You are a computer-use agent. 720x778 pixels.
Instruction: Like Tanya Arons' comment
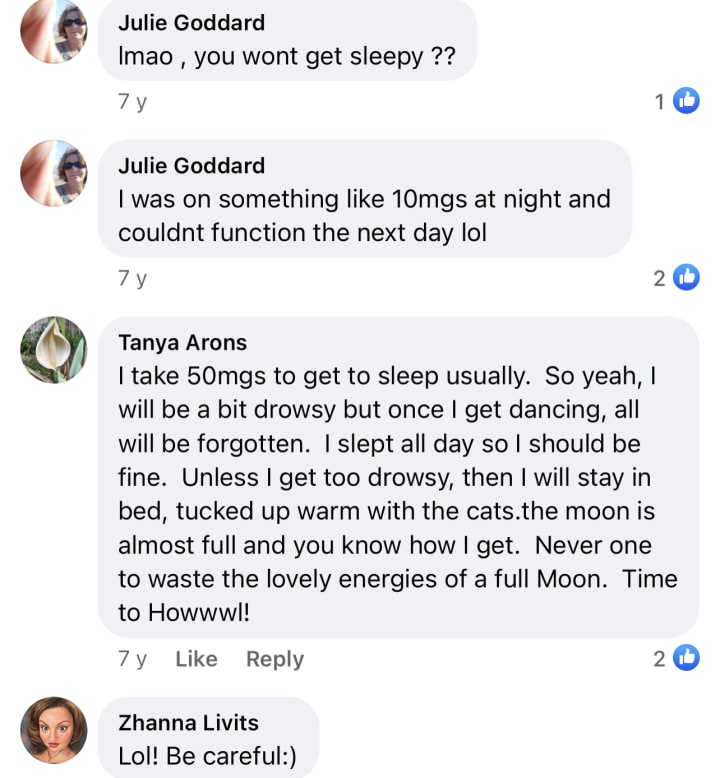pos(196,659)
